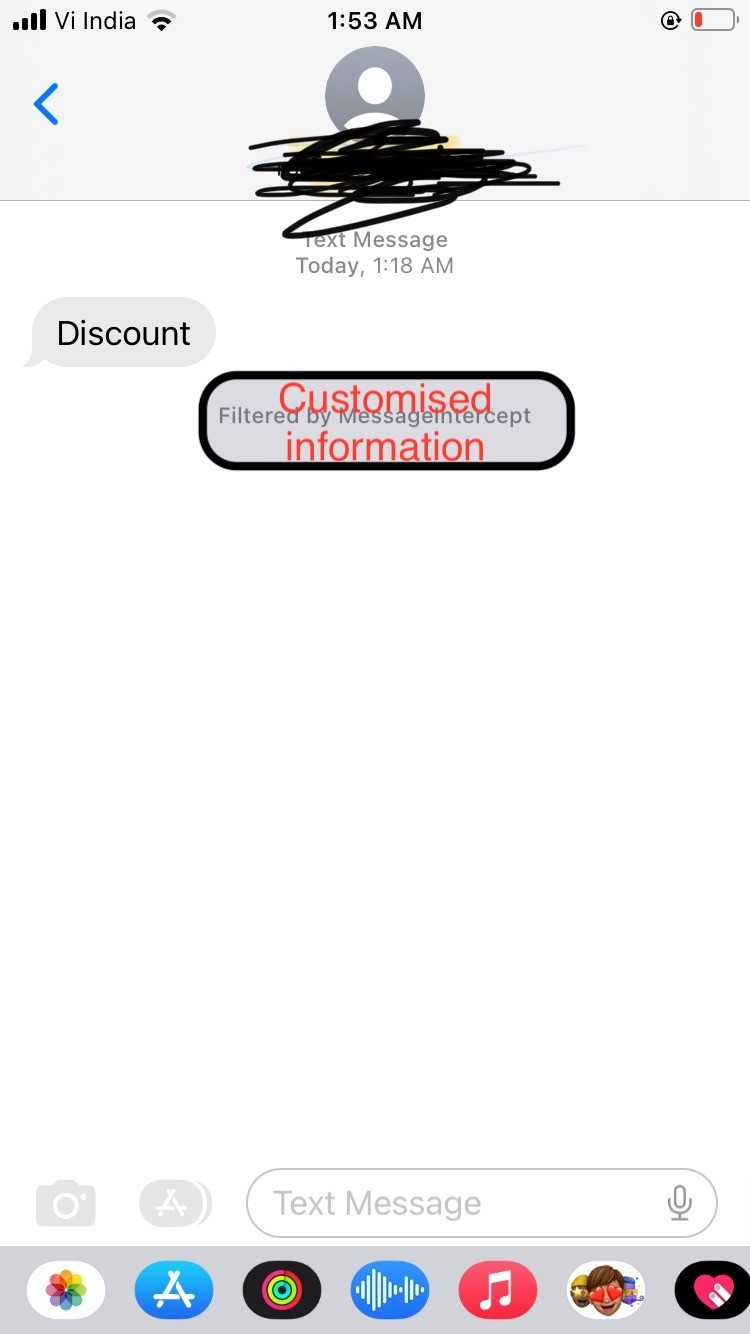Go back to the messages list
Screen dimensions: 750x1334
click(x=46, y=104)
